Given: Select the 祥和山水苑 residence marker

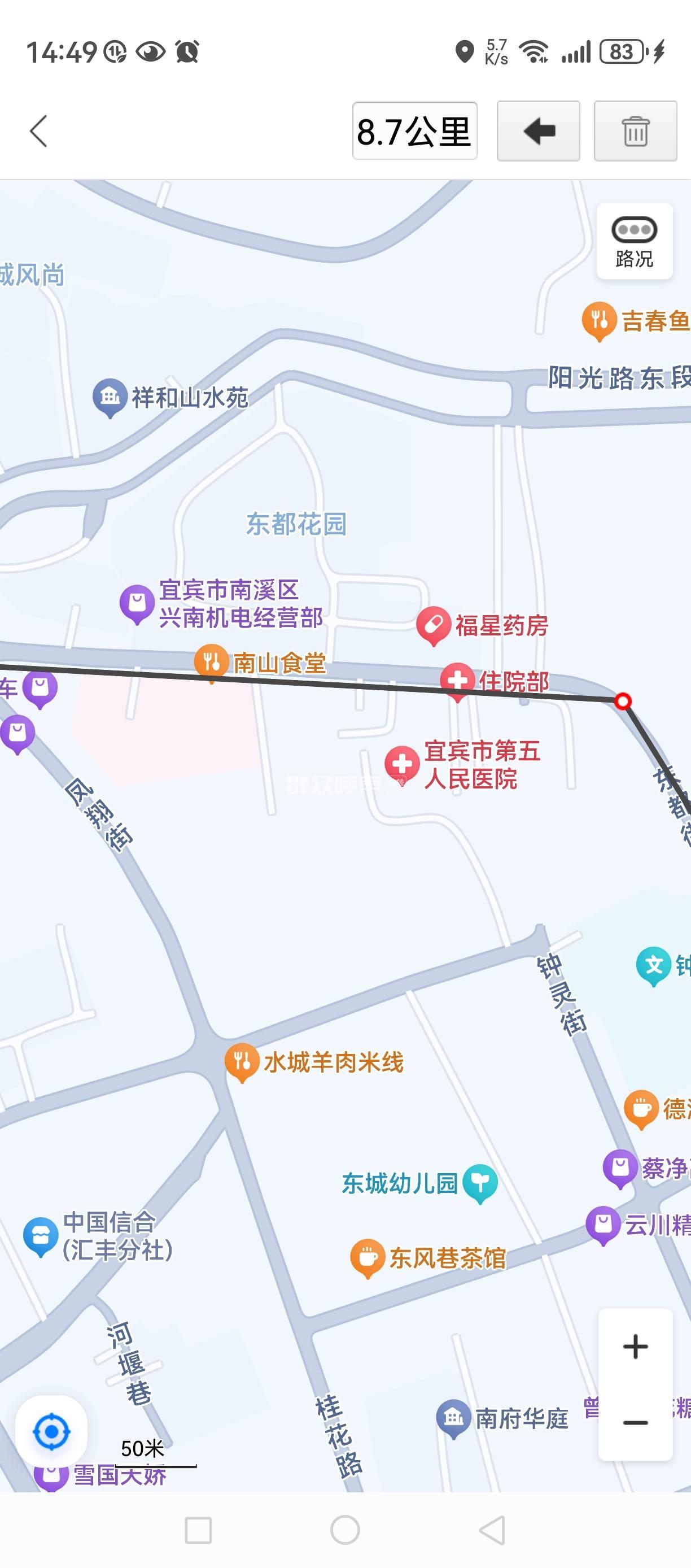Looking at the screenshot, I should (110, 397).
